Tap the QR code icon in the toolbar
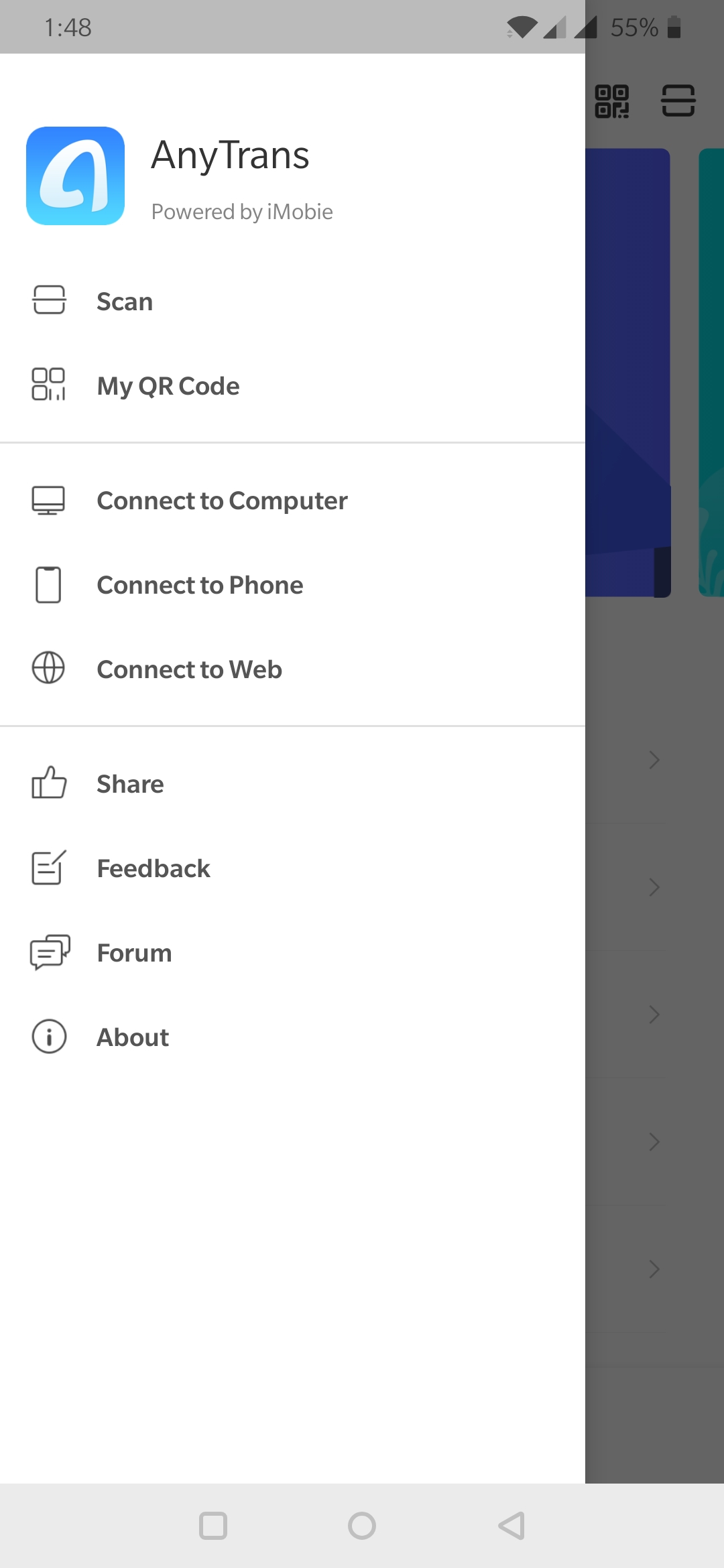This screenshot has width=724, height=1568. tap(612, 101)
